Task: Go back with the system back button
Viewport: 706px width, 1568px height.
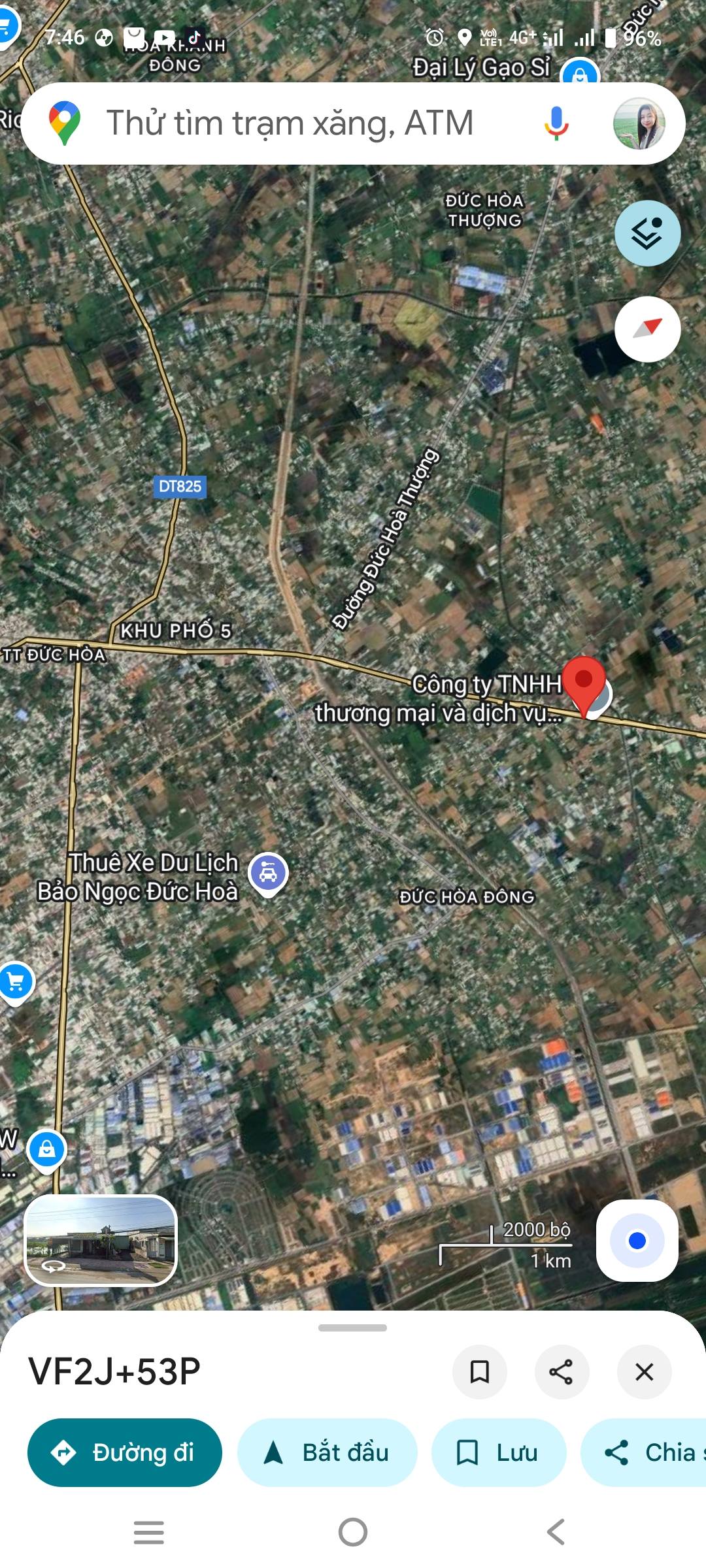Action: tap(556, 1531)
